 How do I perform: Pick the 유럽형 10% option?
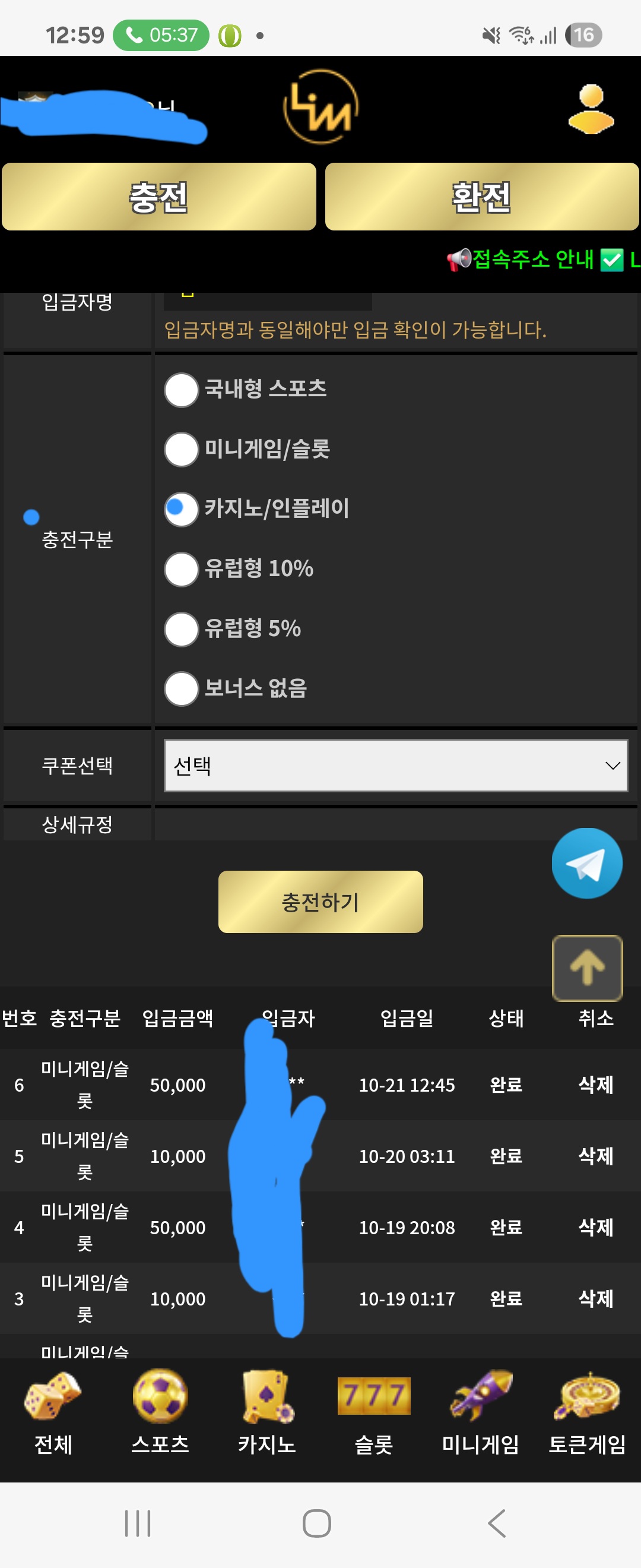(x=181, y=569)
